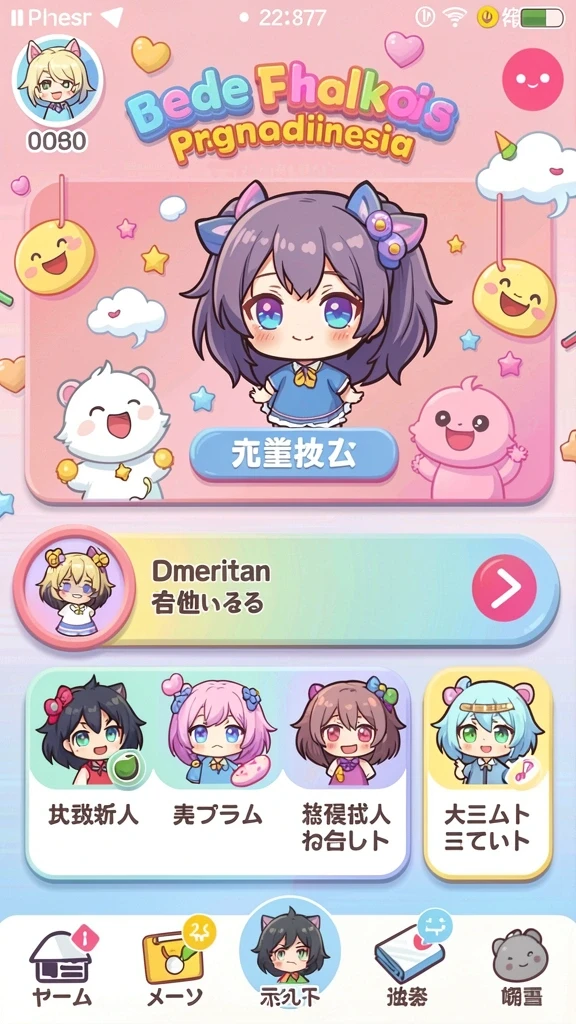Switch to the house-icon home tab

pyautogui.click(x=62, y=969)
